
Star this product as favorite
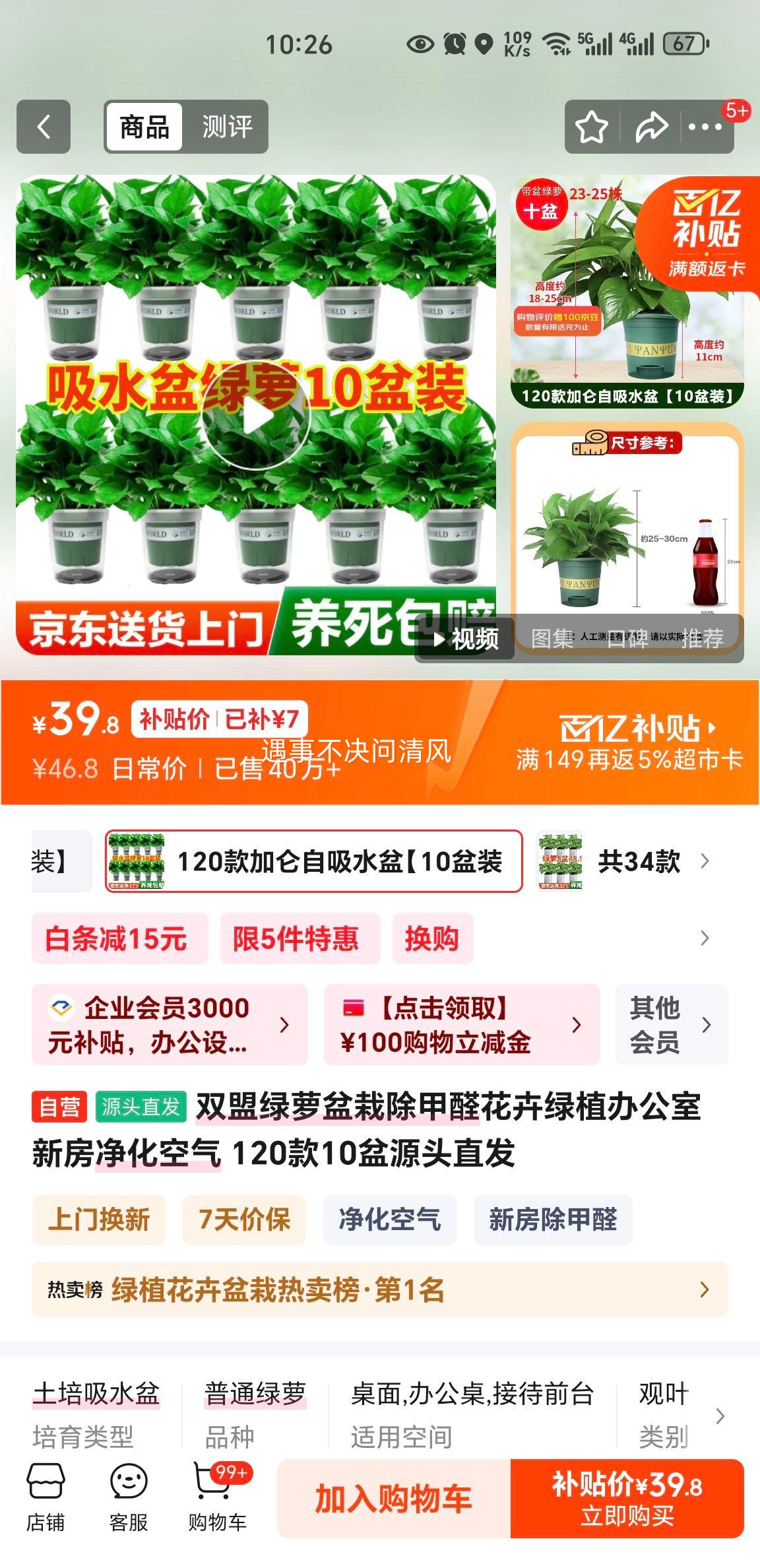pos(592,126)
